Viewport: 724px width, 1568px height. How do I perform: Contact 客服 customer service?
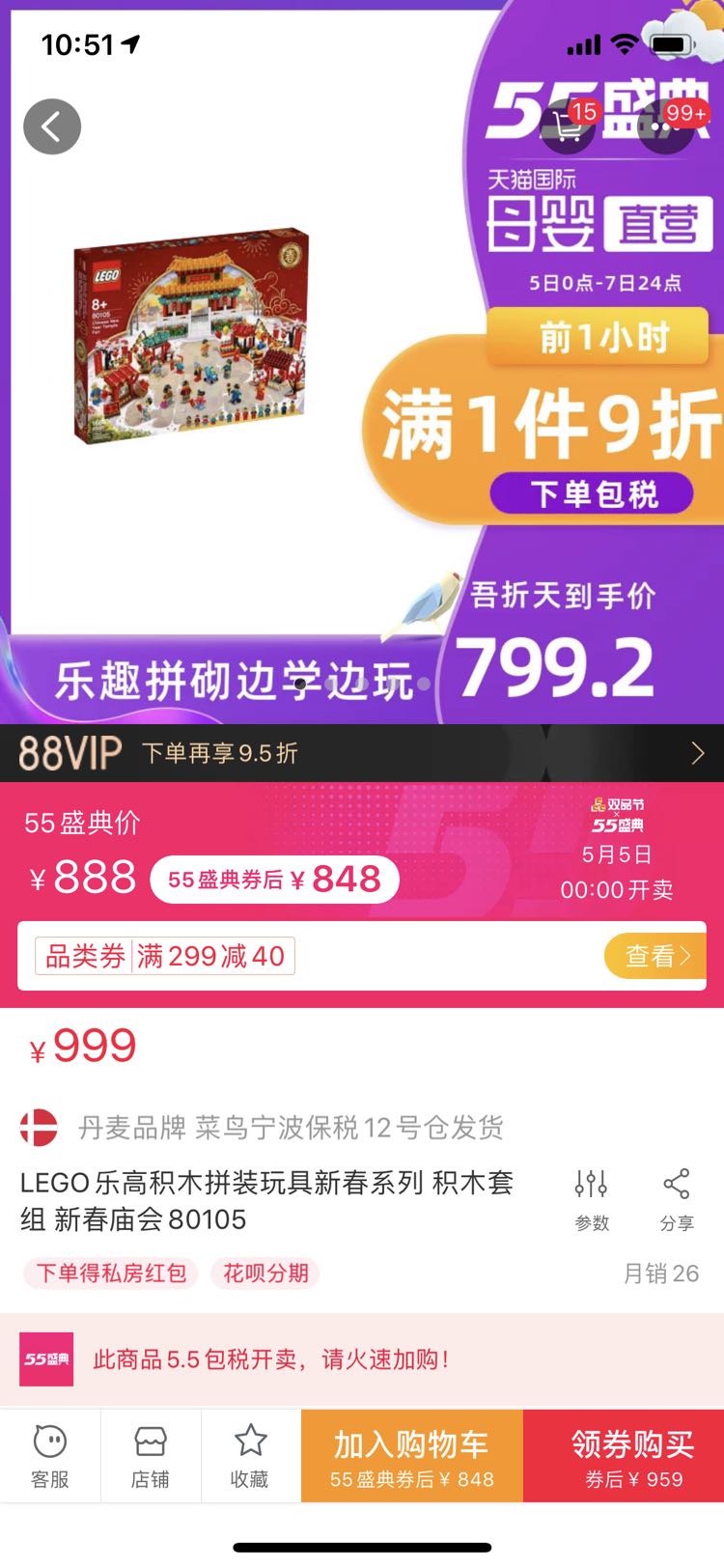pos(50,1456)
